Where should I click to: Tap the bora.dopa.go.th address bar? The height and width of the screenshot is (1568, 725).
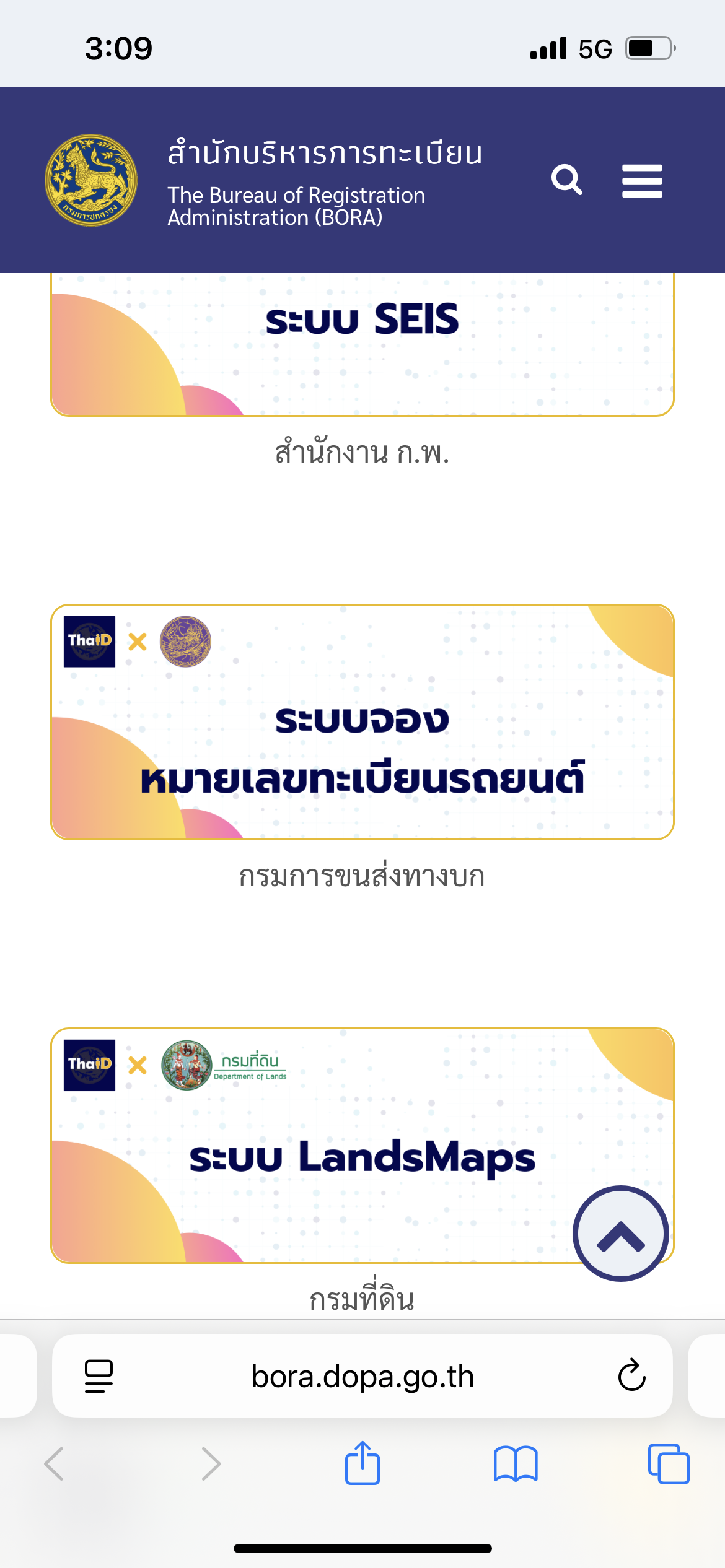362,1376
